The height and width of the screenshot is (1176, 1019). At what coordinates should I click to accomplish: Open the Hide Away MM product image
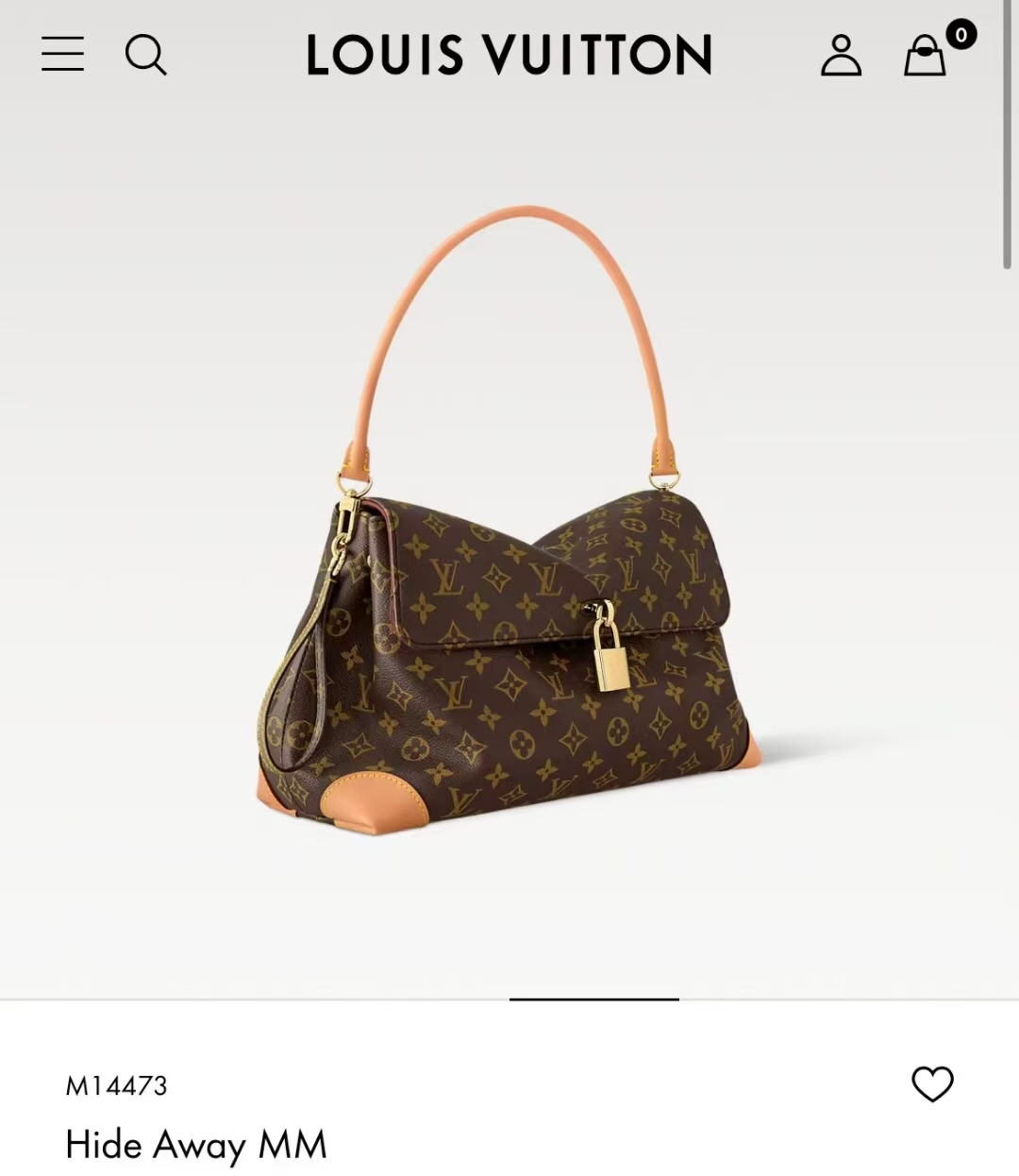click(x=509, y=566)
